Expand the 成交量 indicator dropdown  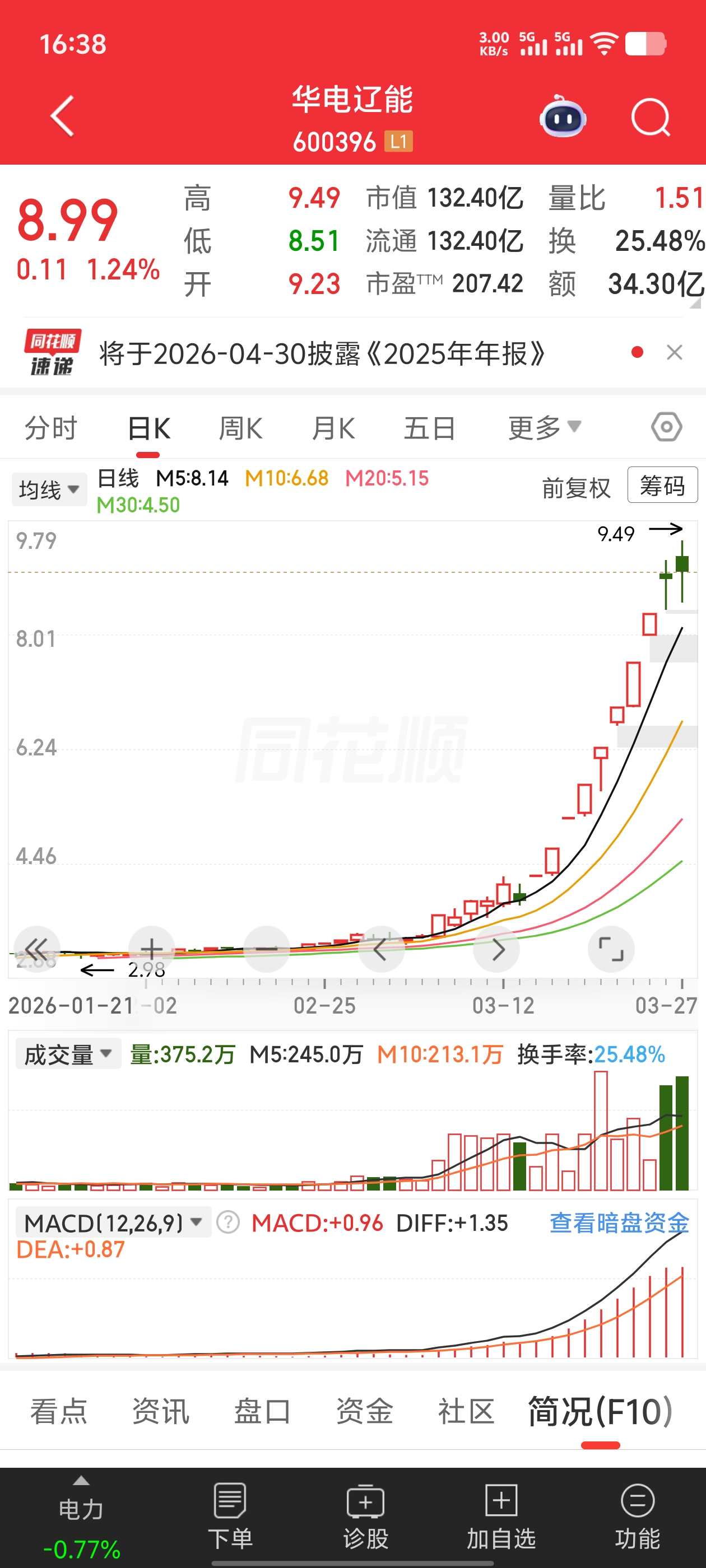pyautogui.click(x=68, y=1054)
